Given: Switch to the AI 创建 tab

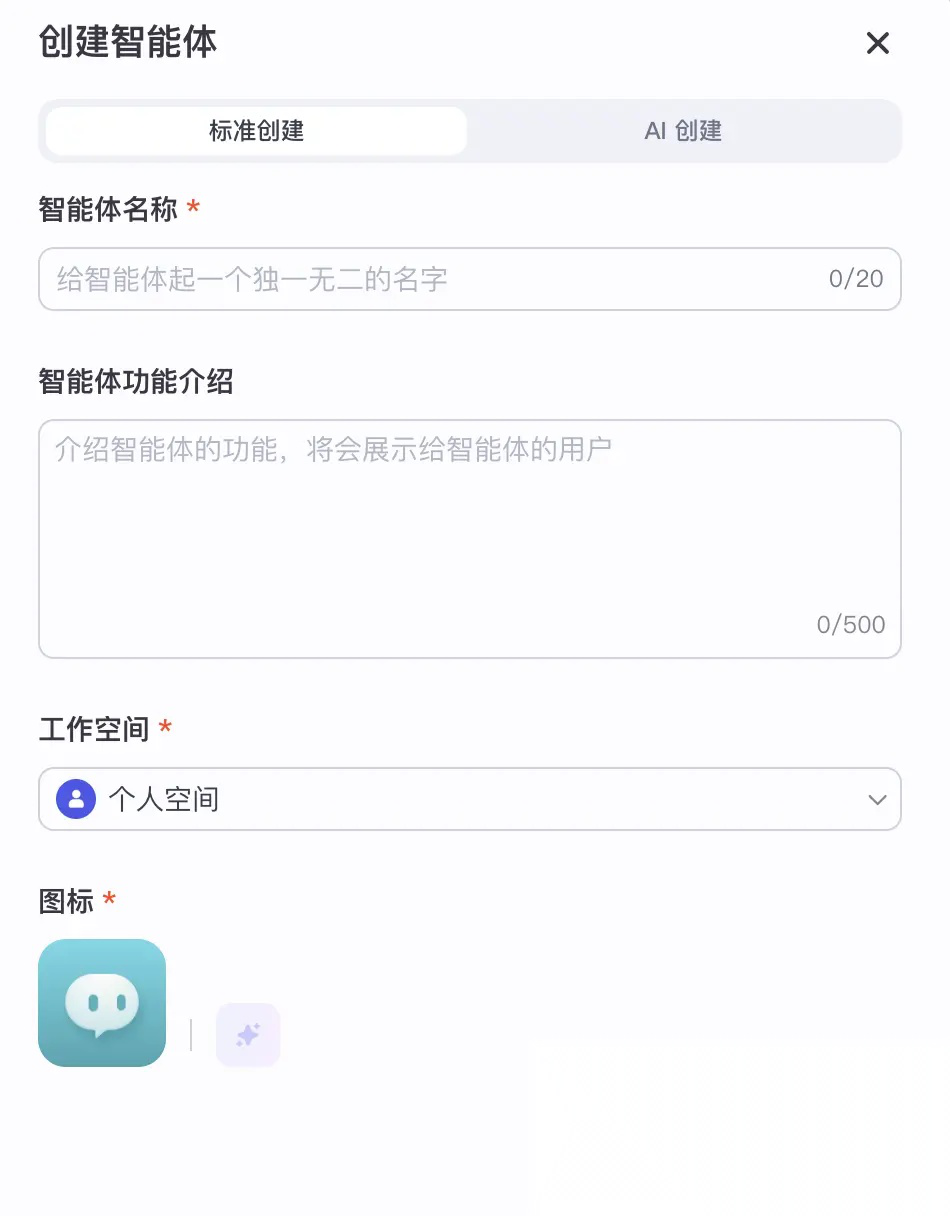Looking at the screenshot, I should (683, 131).
